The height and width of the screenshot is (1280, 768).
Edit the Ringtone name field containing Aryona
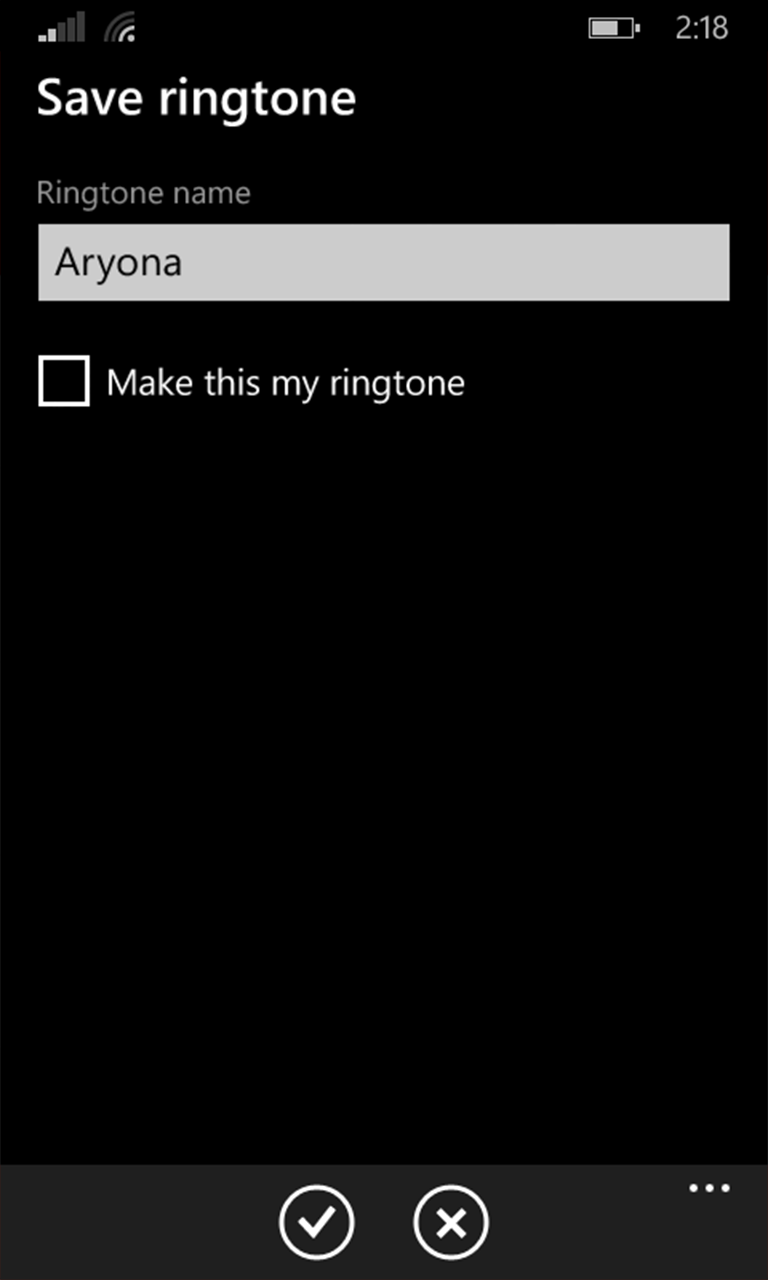pos(383,262)
